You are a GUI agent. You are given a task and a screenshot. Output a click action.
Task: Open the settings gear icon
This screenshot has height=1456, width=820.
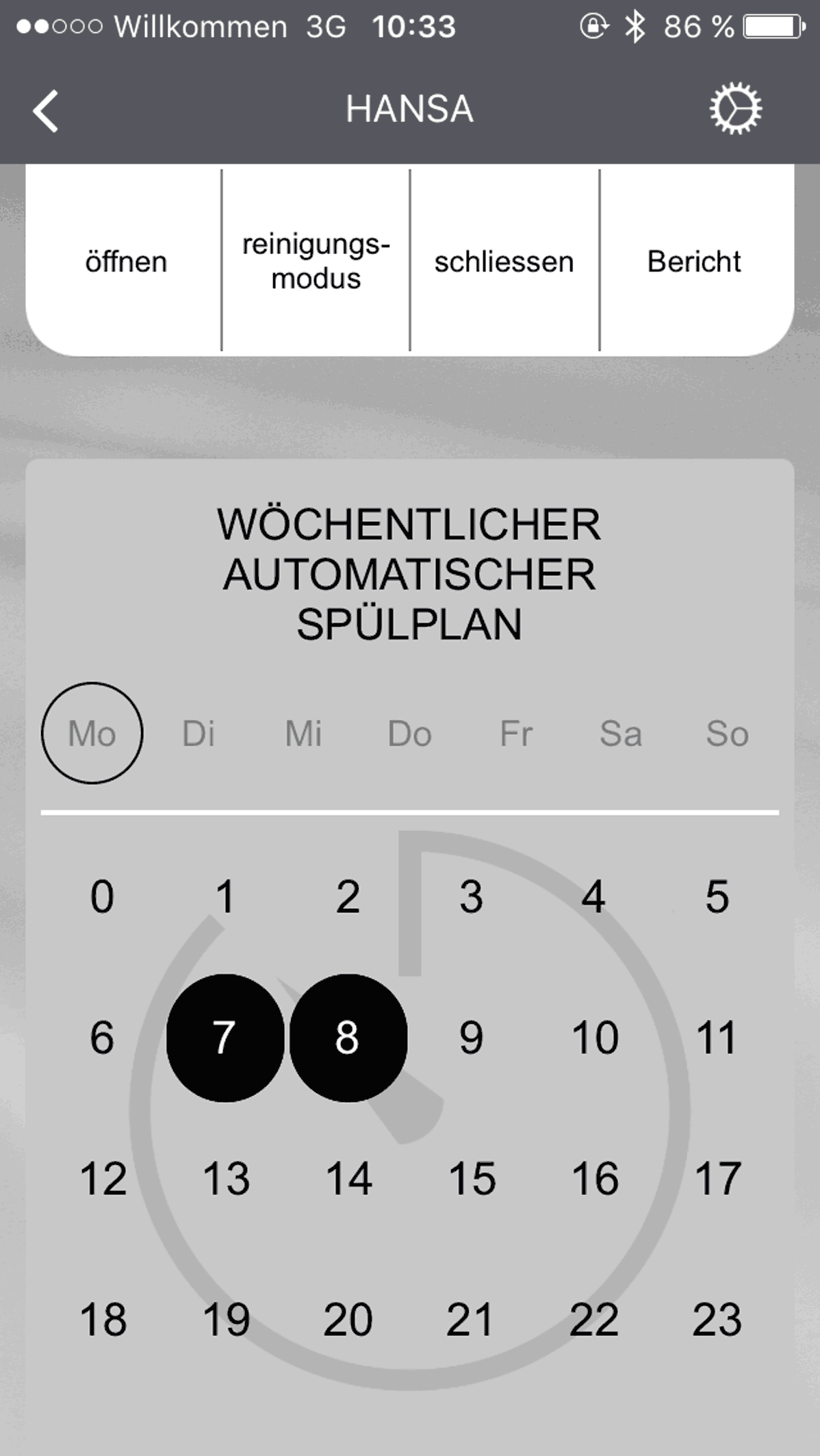point(735,109)
